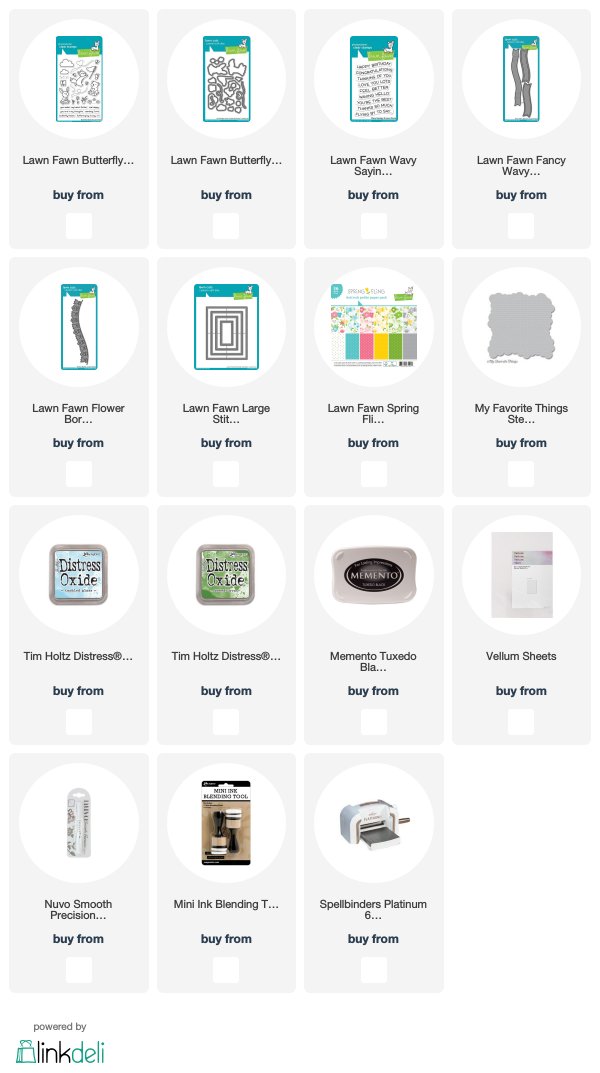Tap the store button under Mini Ink Blending Tool
The image size is (600, 1073).
pos(226,970)
